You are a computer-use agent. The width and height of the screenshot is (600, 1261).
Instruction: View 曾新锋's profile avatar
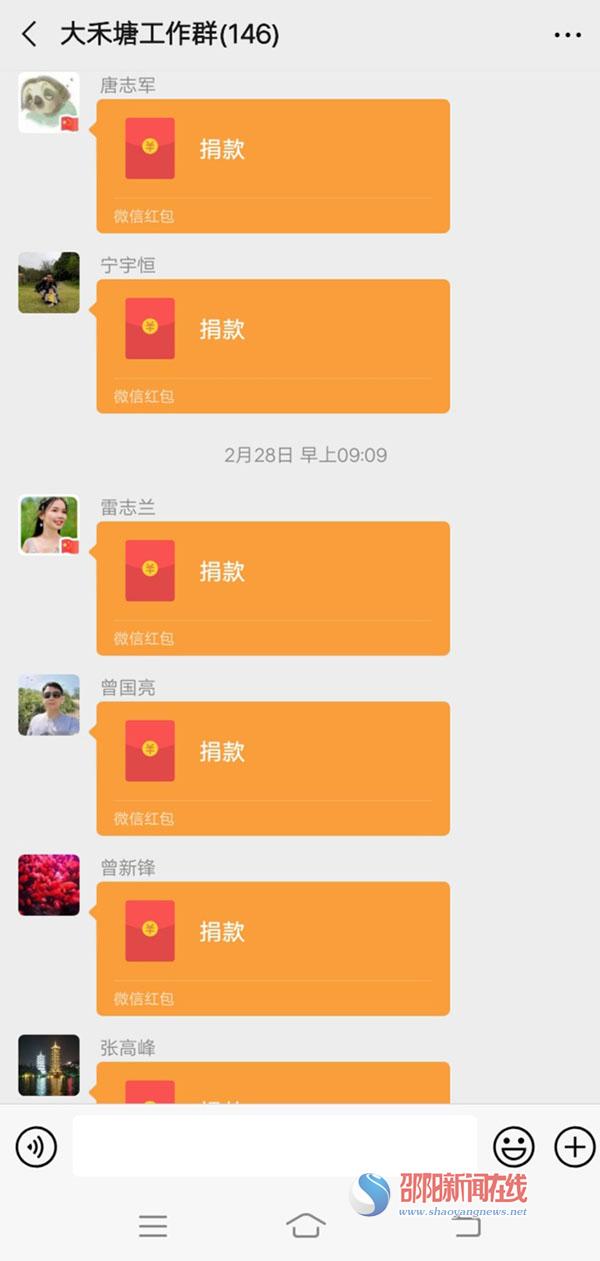(49, 884)
